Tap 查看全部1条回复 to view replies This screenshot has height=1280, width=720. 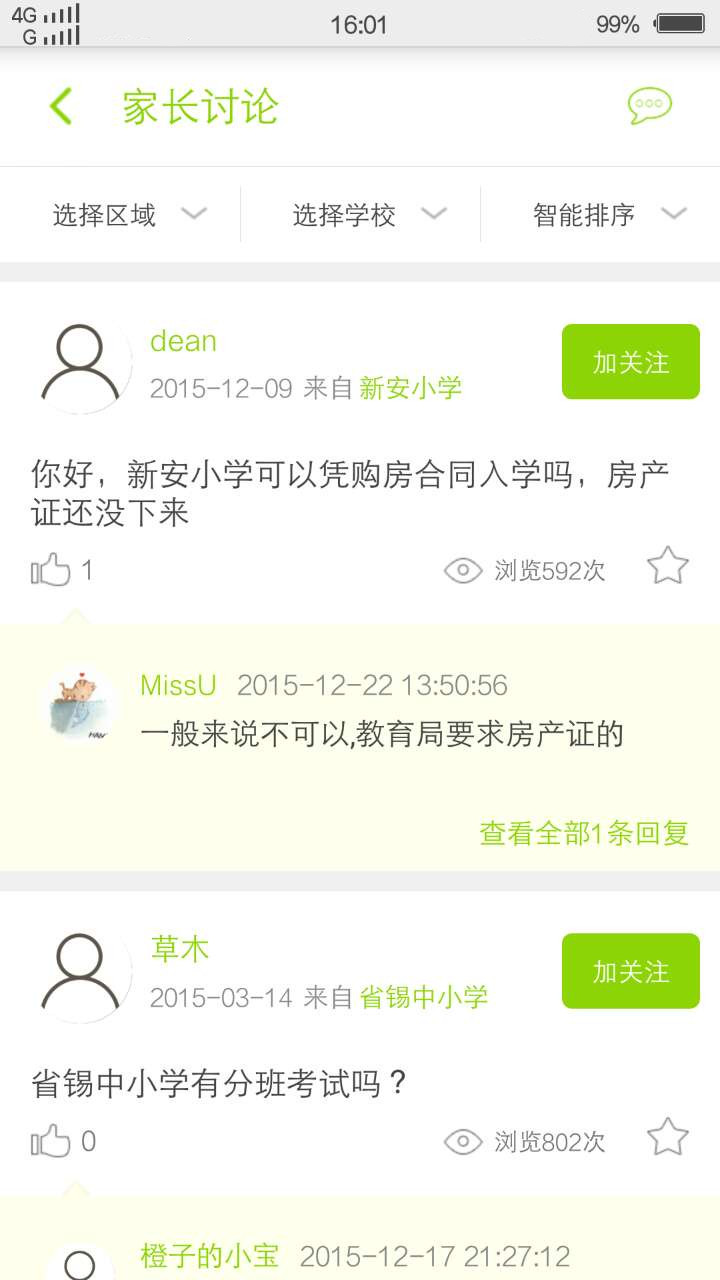584,832
